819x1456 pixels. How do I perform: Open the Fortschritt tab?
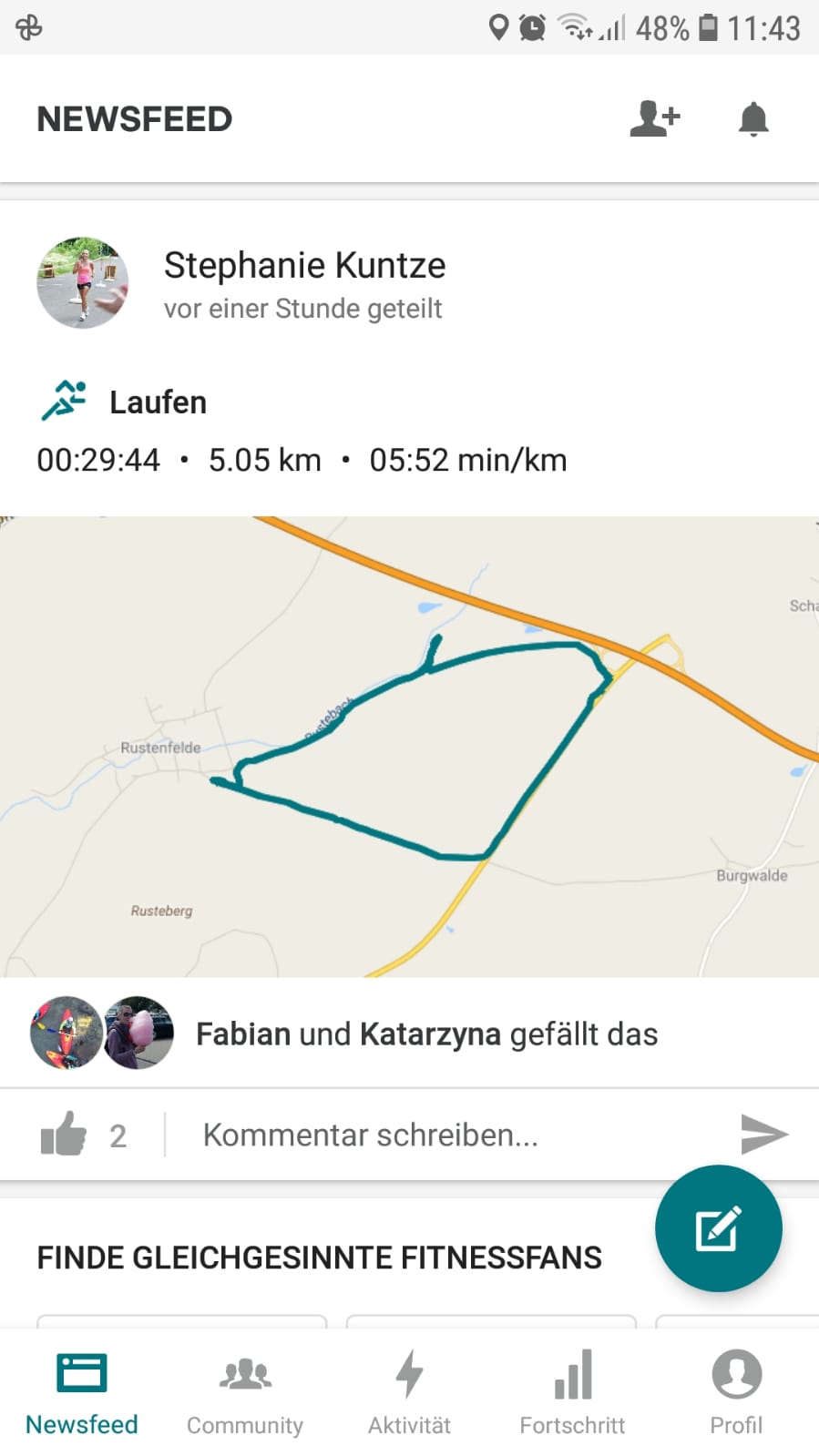tap(572, 1391)
